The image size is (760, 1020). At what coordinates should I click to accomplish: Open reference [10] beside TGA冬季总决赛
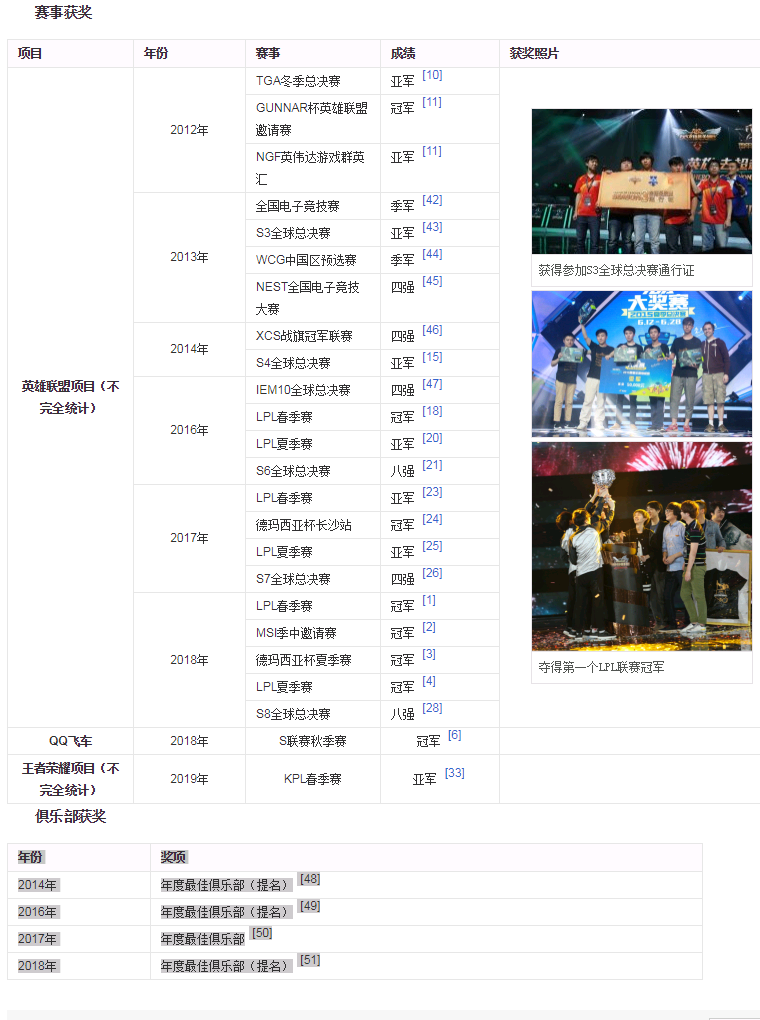(x=432, y=76)
